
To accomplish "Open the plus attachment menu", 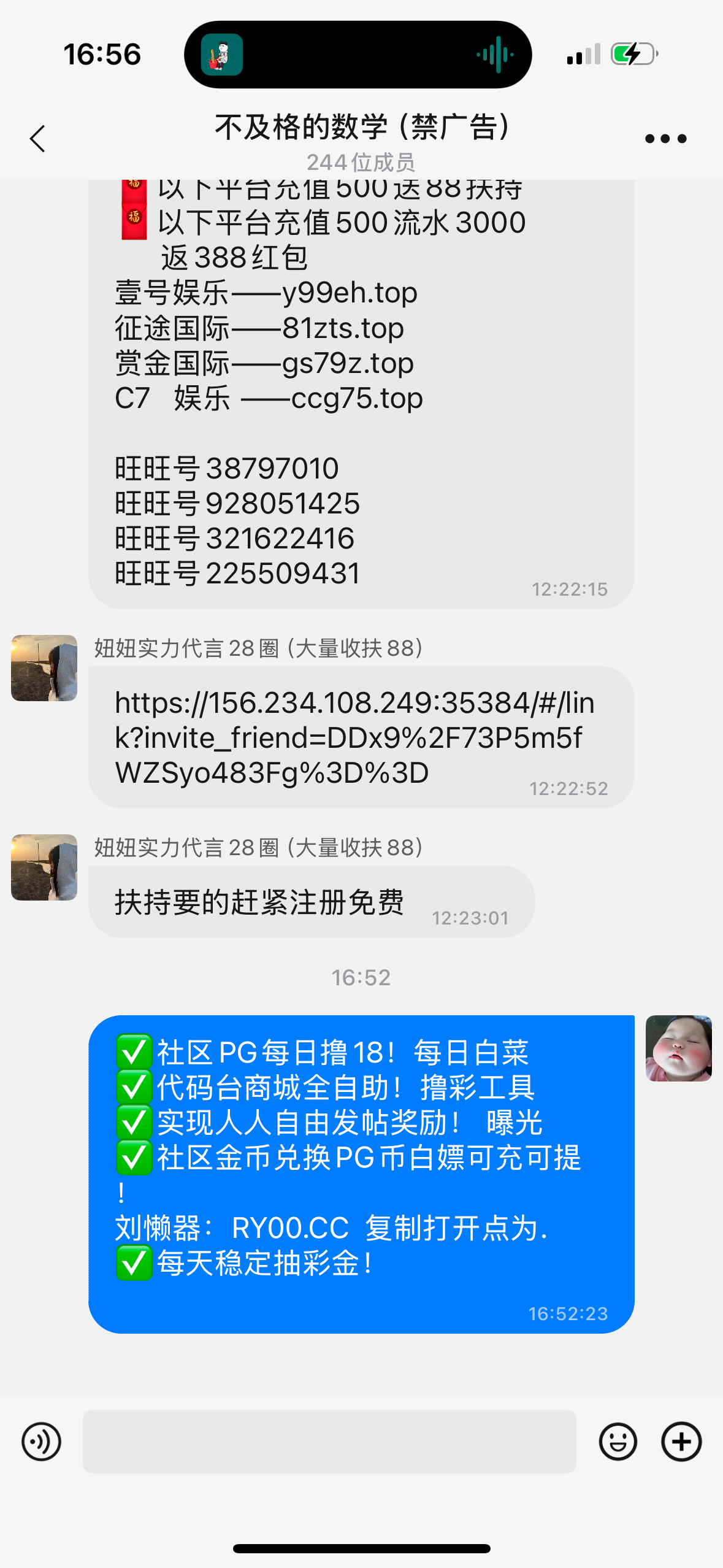I will [681, 1441].
